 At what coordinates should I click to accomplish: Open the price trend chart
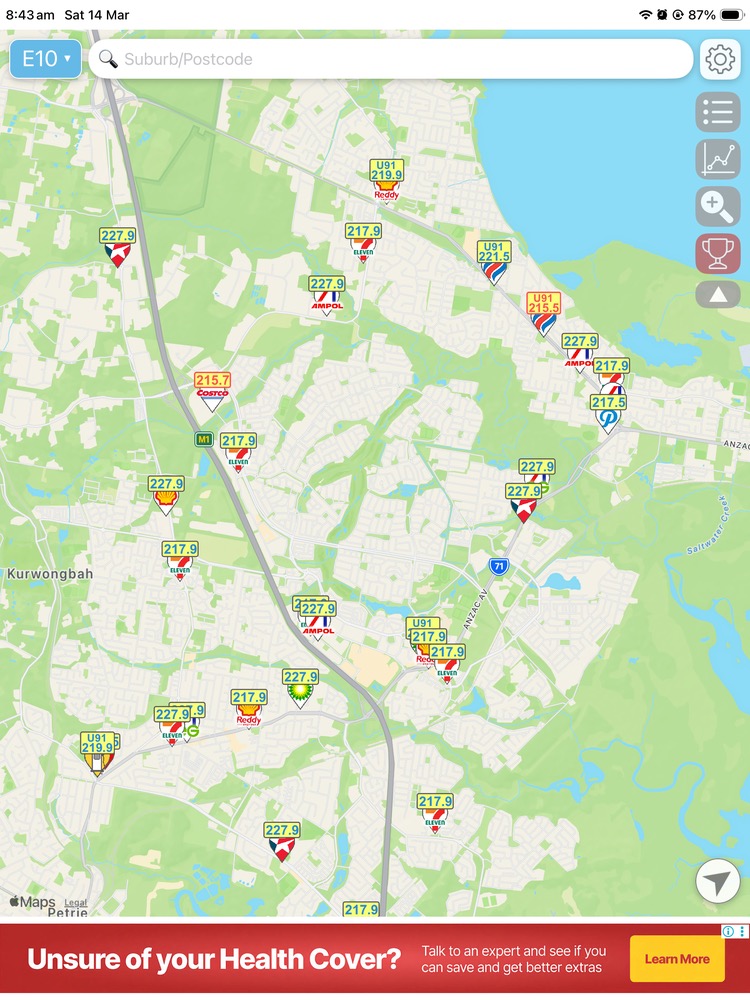[718, 159]
